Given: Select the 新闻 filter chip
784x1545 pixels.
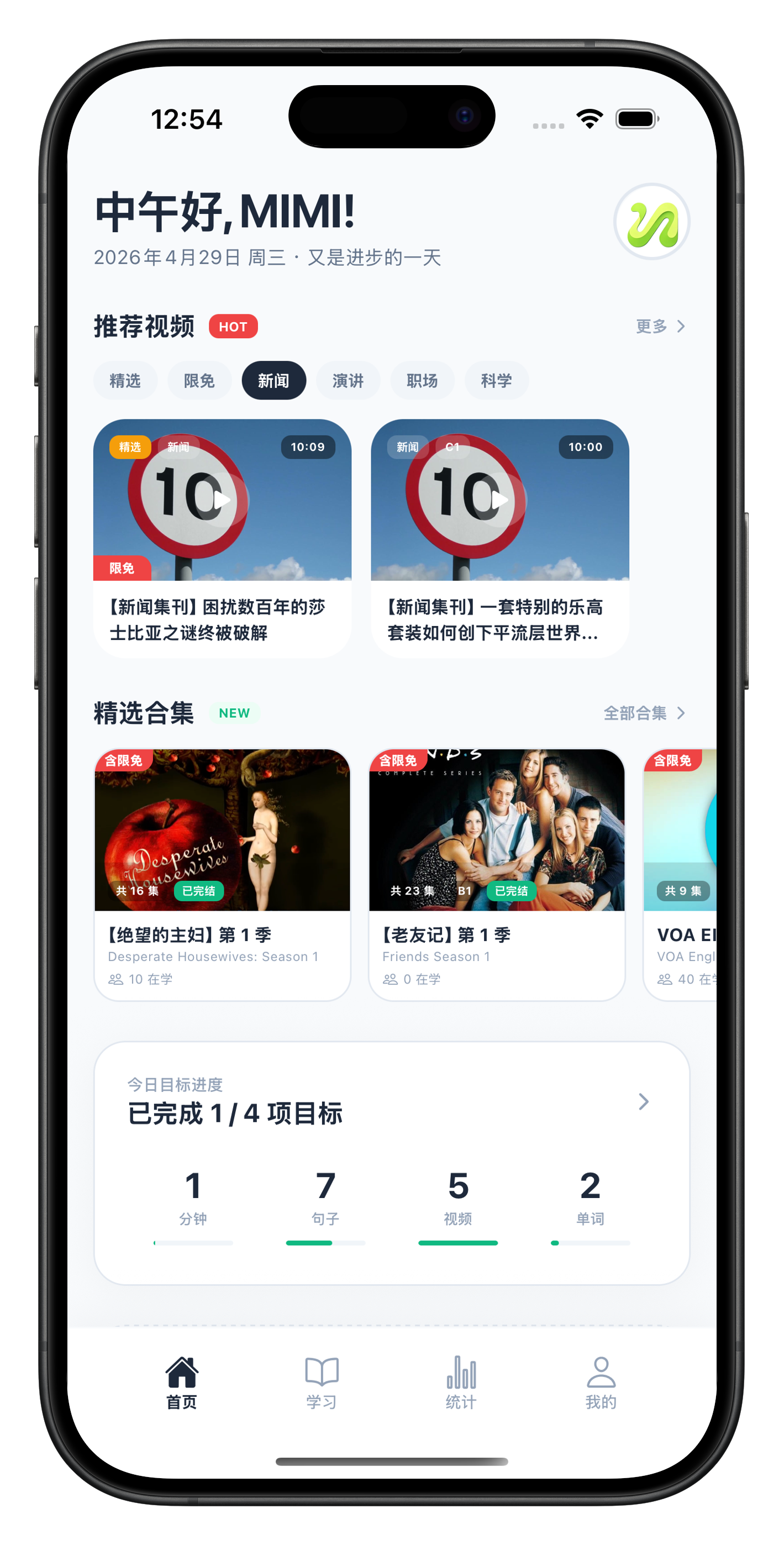Looking at the screenshot, I should click(x=273, y=380).
